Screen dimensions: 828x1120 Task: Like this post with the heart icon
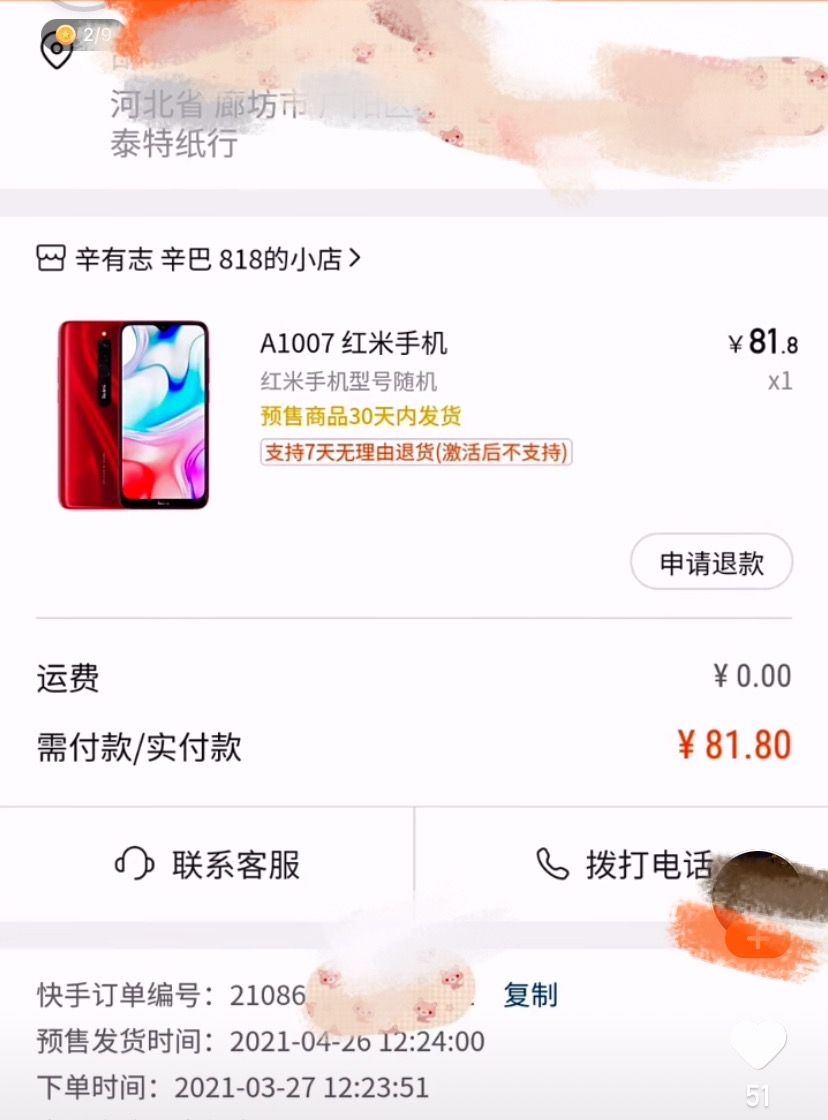coord(758,1044)
